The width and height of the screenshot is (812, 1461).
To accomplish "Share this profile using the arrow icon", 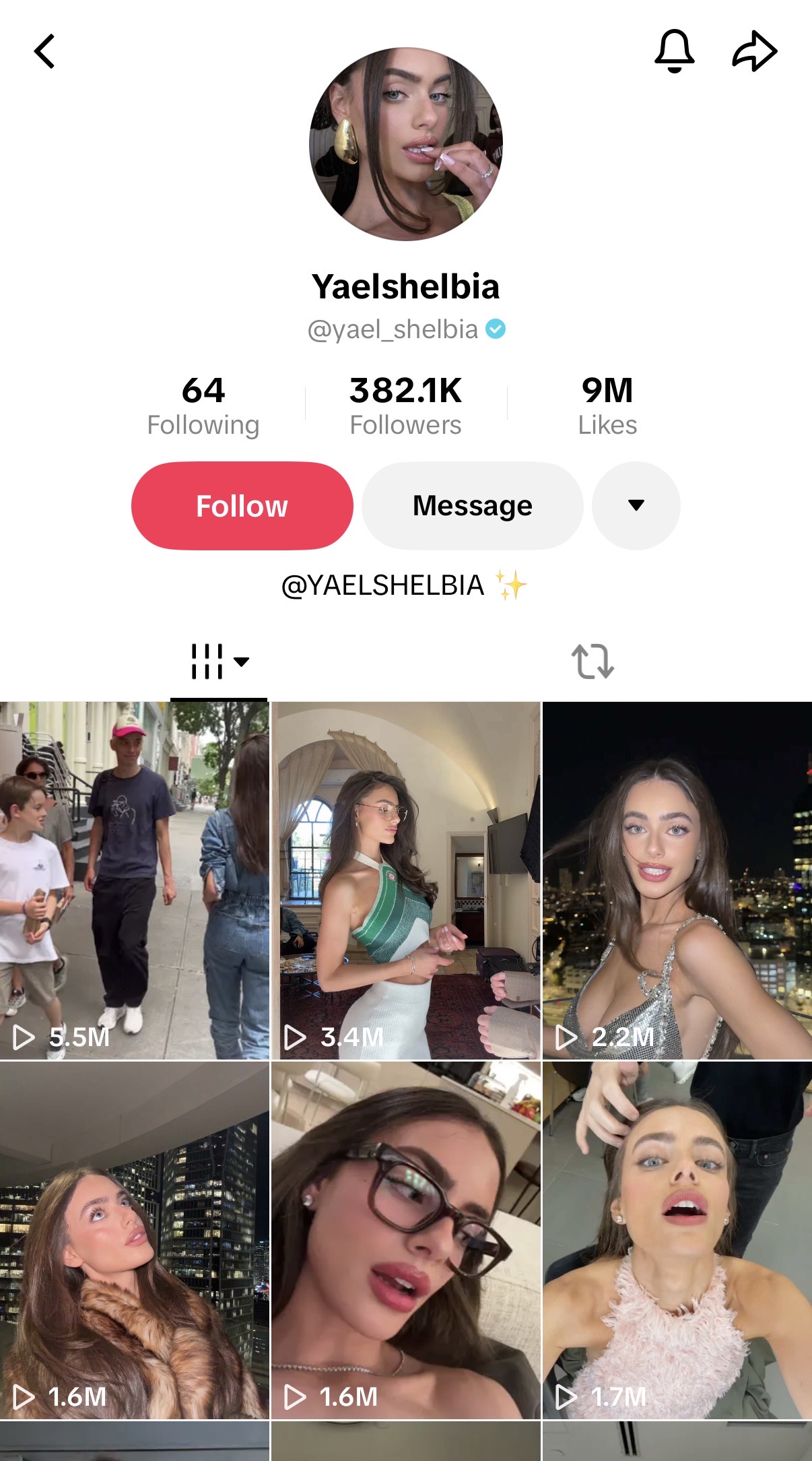I will (754, 51).
